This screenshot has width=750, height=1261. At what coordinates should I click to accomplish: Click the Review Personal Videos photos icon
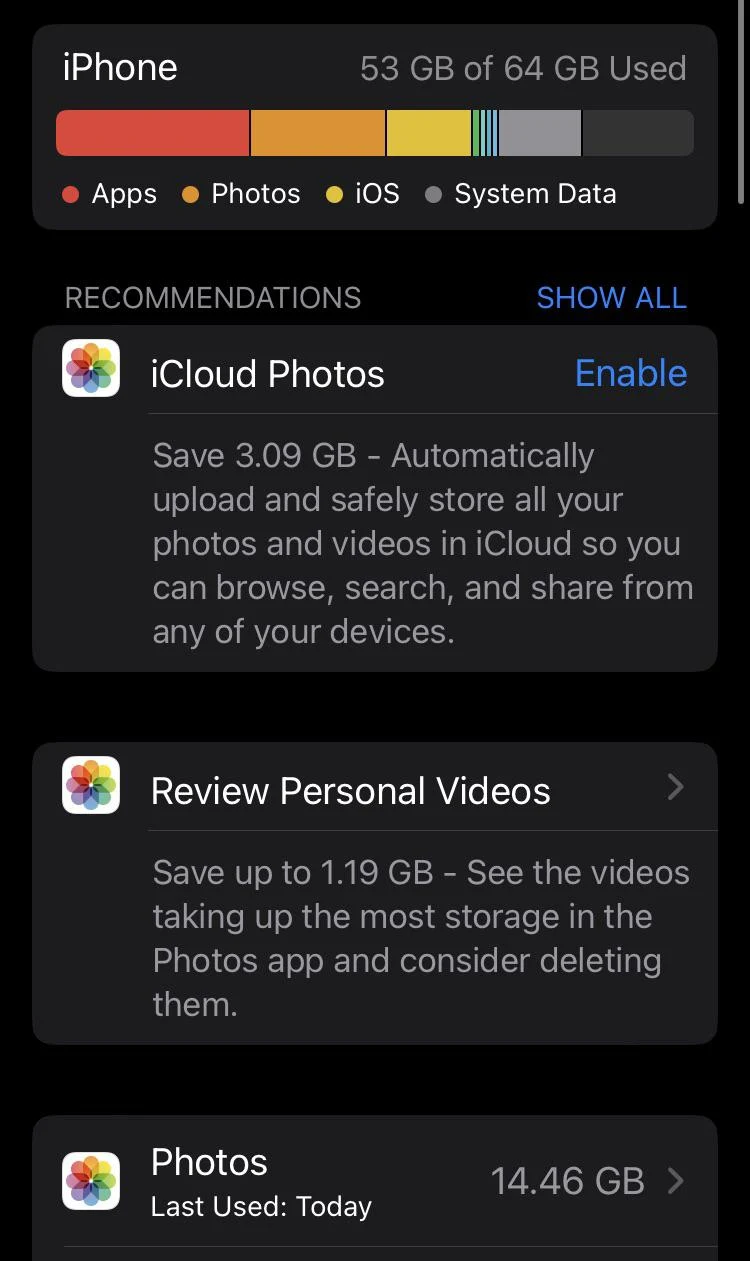tap(91, 786)
